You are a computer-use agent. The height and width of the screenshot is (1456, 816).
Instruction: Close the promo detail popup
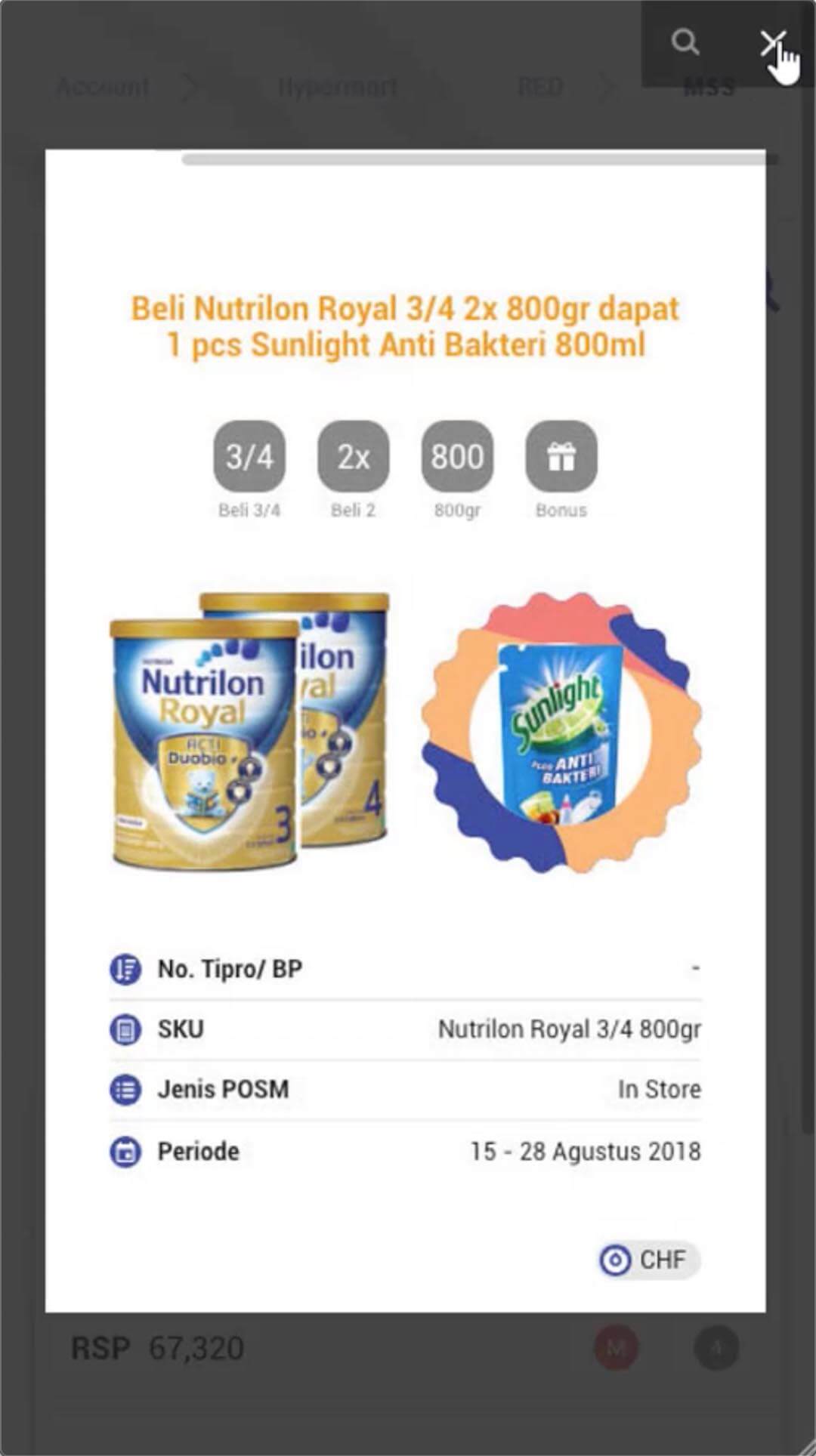click(x=771, y=42)
